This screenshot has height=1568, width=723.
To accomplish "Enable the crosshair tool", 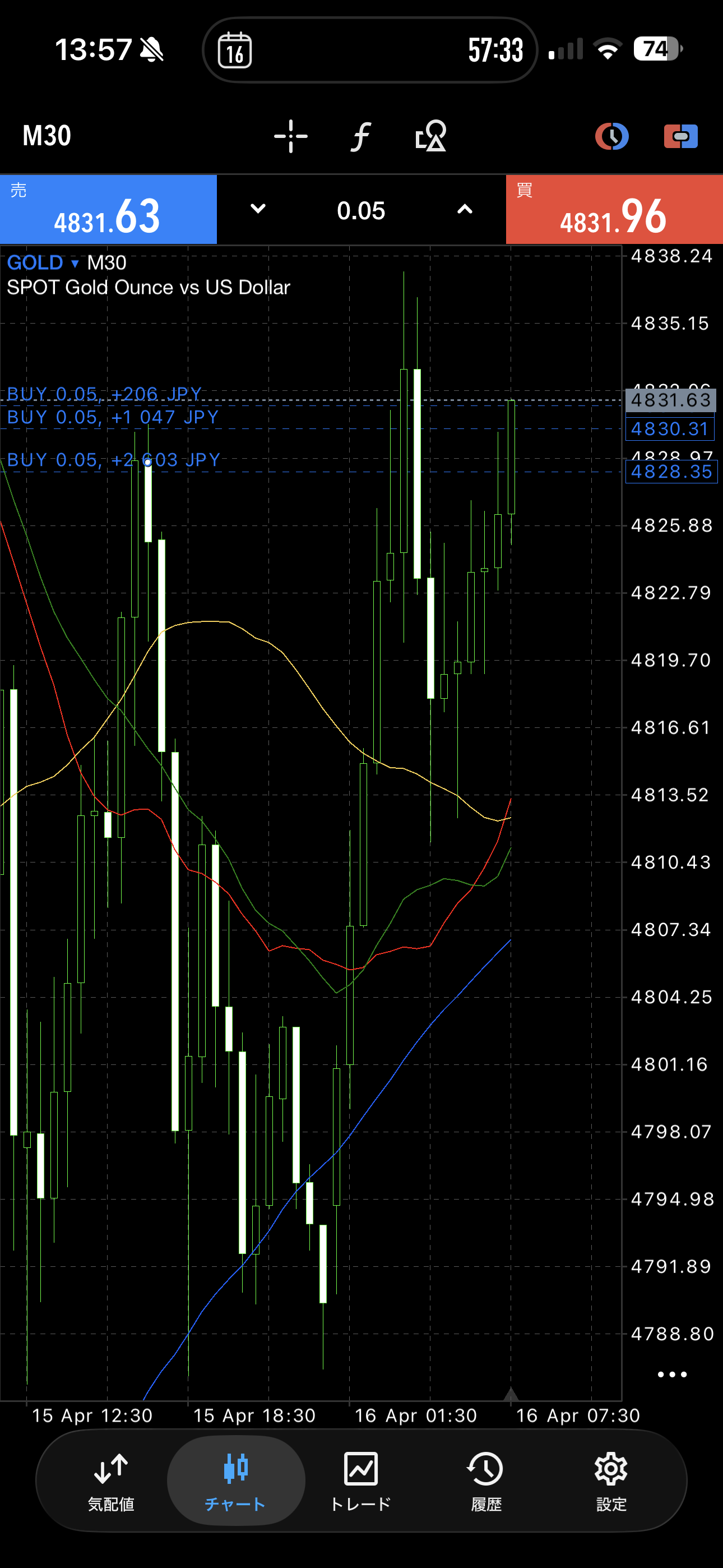I will [291, 136].
